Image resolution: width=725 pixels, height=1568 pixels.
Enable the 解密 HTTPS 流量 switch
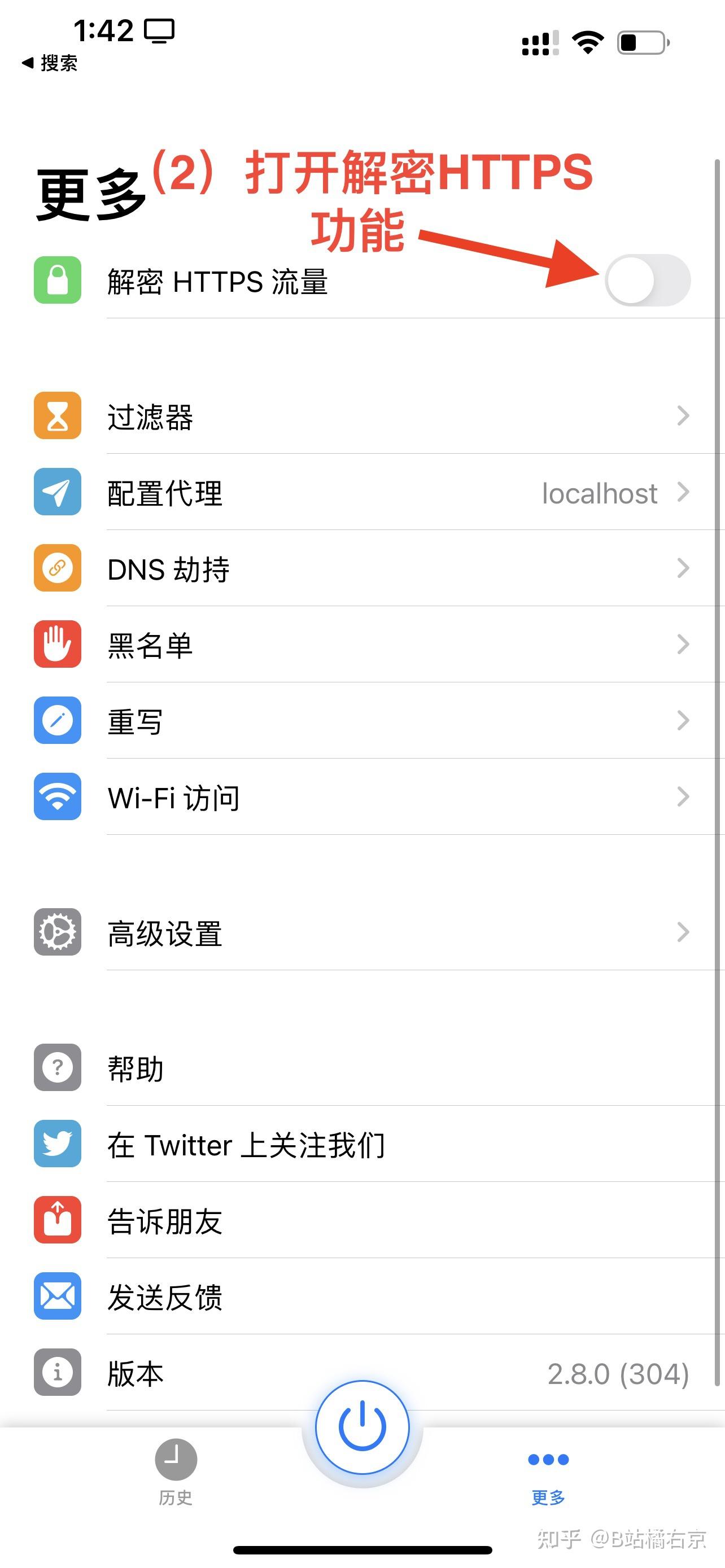pos(647,279)
